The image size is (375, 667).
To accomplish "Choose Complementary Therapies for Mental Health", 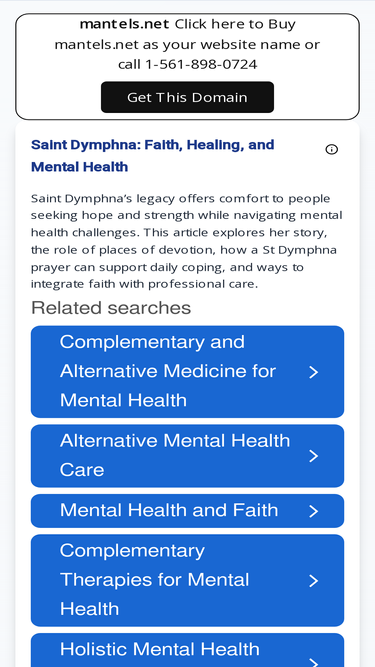I will [x=188, y=580].
